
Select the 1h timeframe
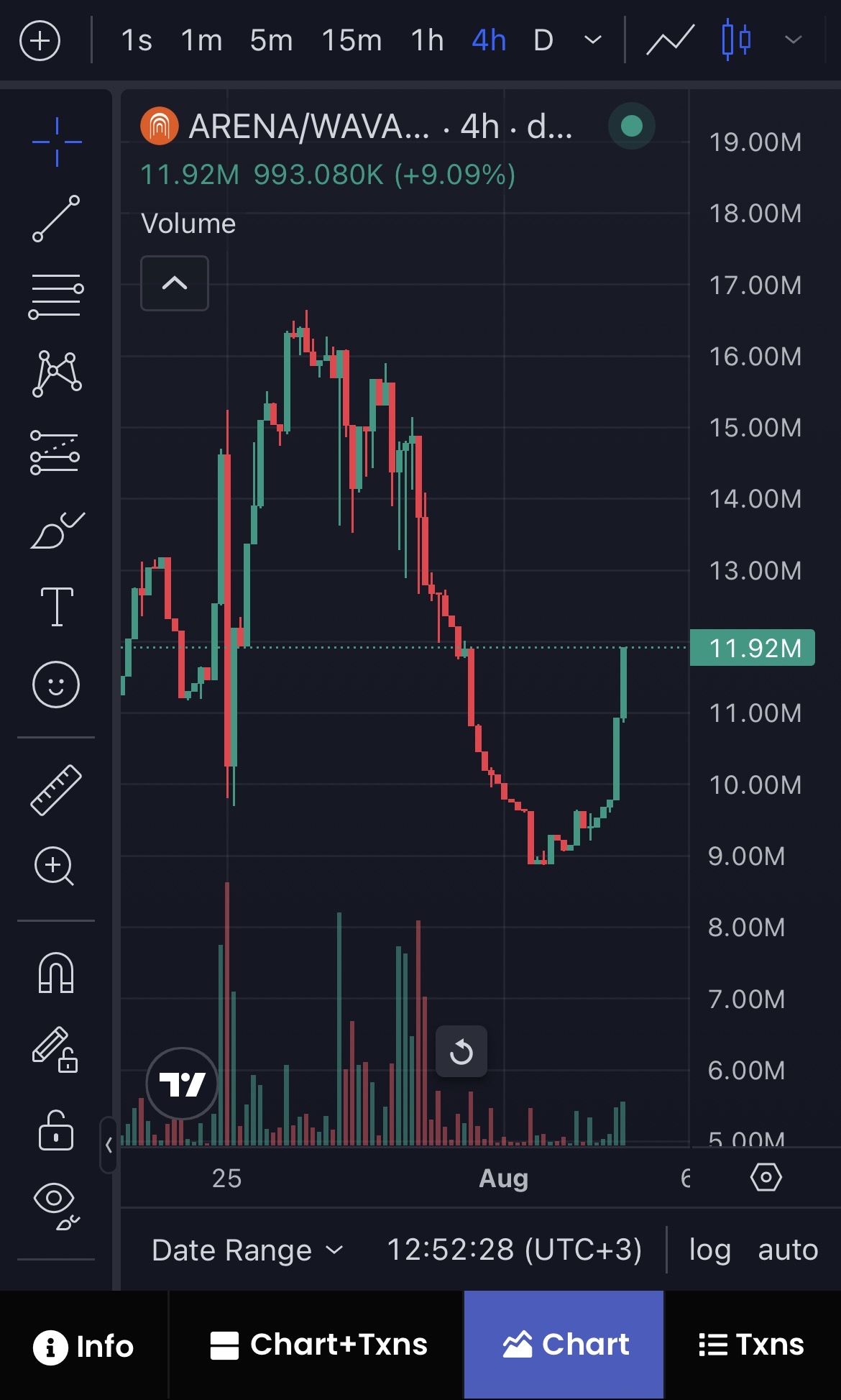pyautogui.click(x=427, y=40)
